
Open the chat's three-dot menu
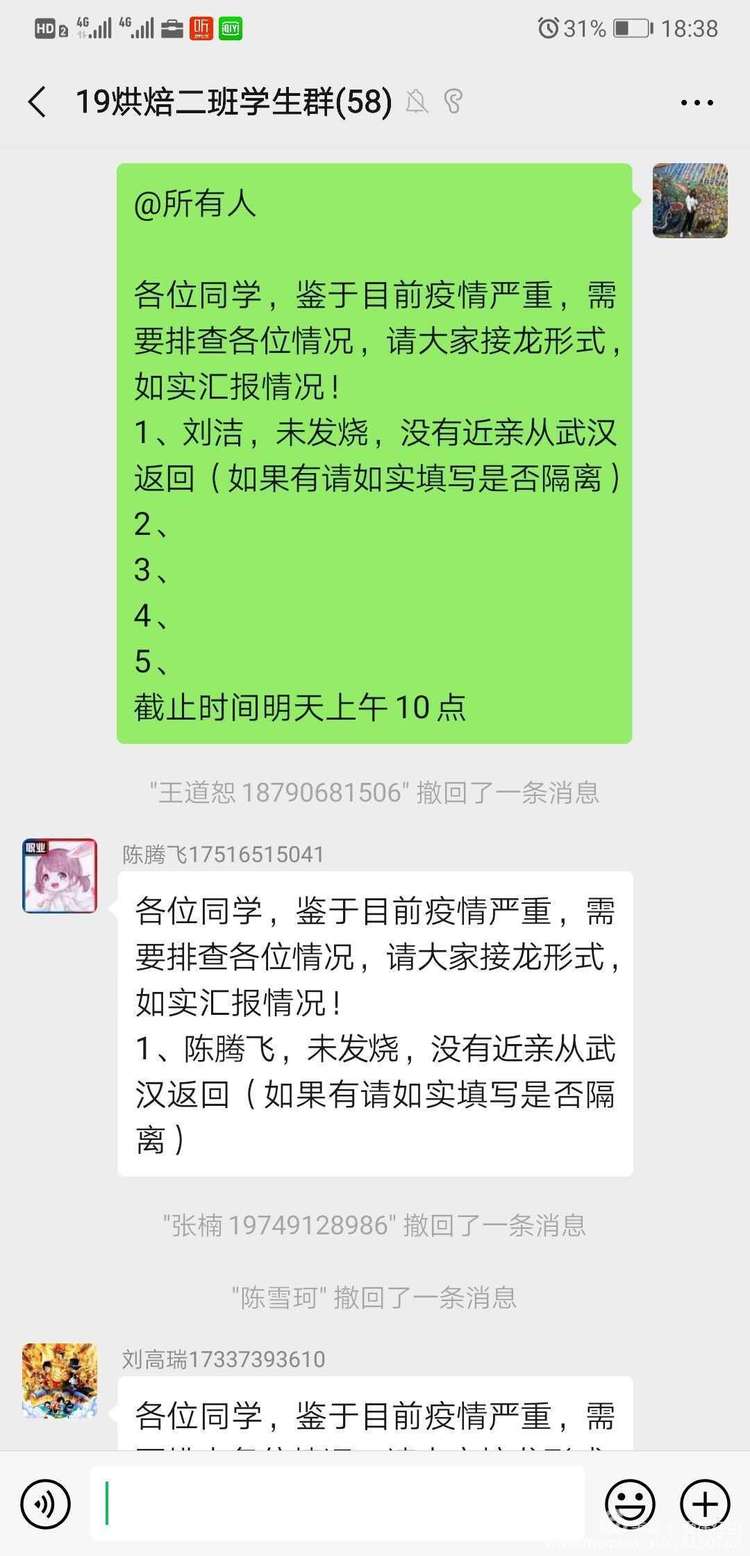click(696, 102)
